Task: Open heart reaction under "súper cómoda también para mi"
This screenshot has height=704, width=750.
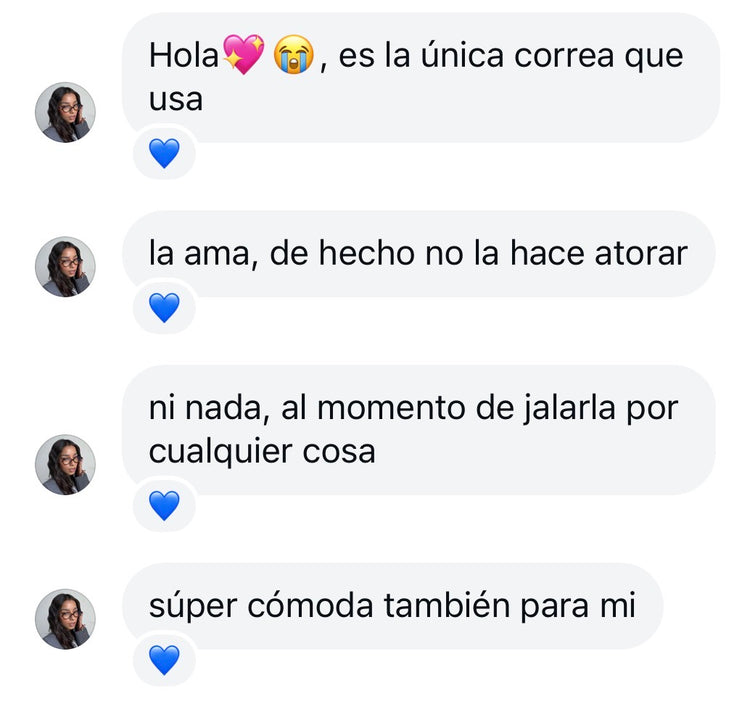Action: pyautogui.click(x=163, y=660)
